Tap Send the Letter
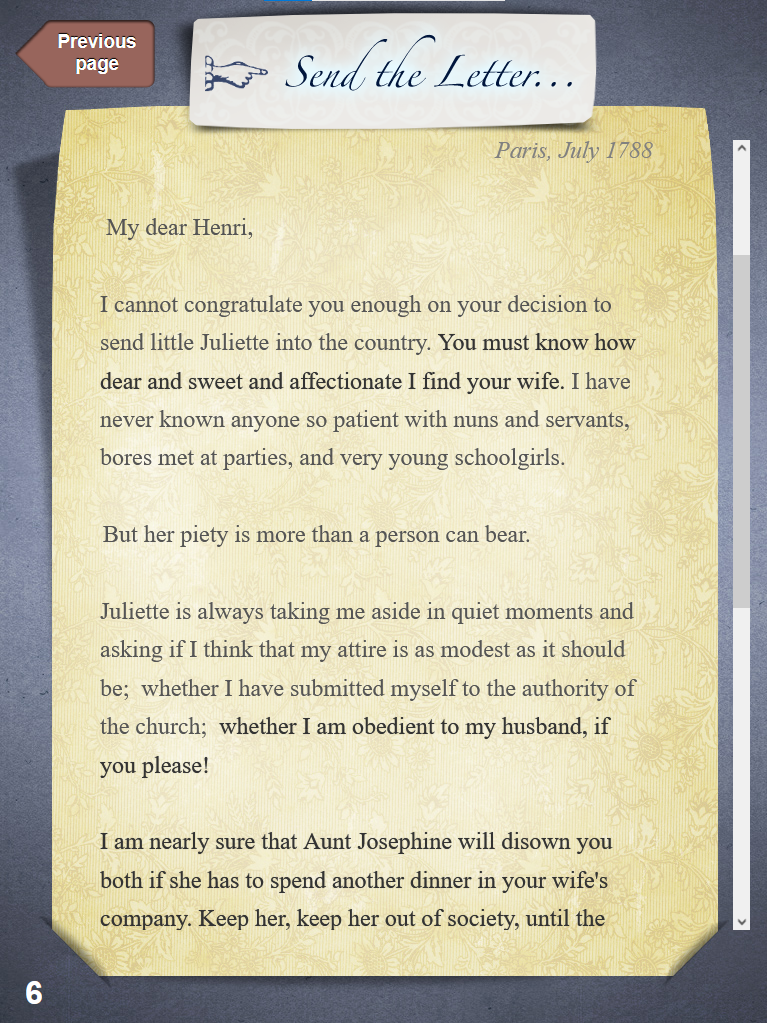The image size is (767, 1023). 394,74
